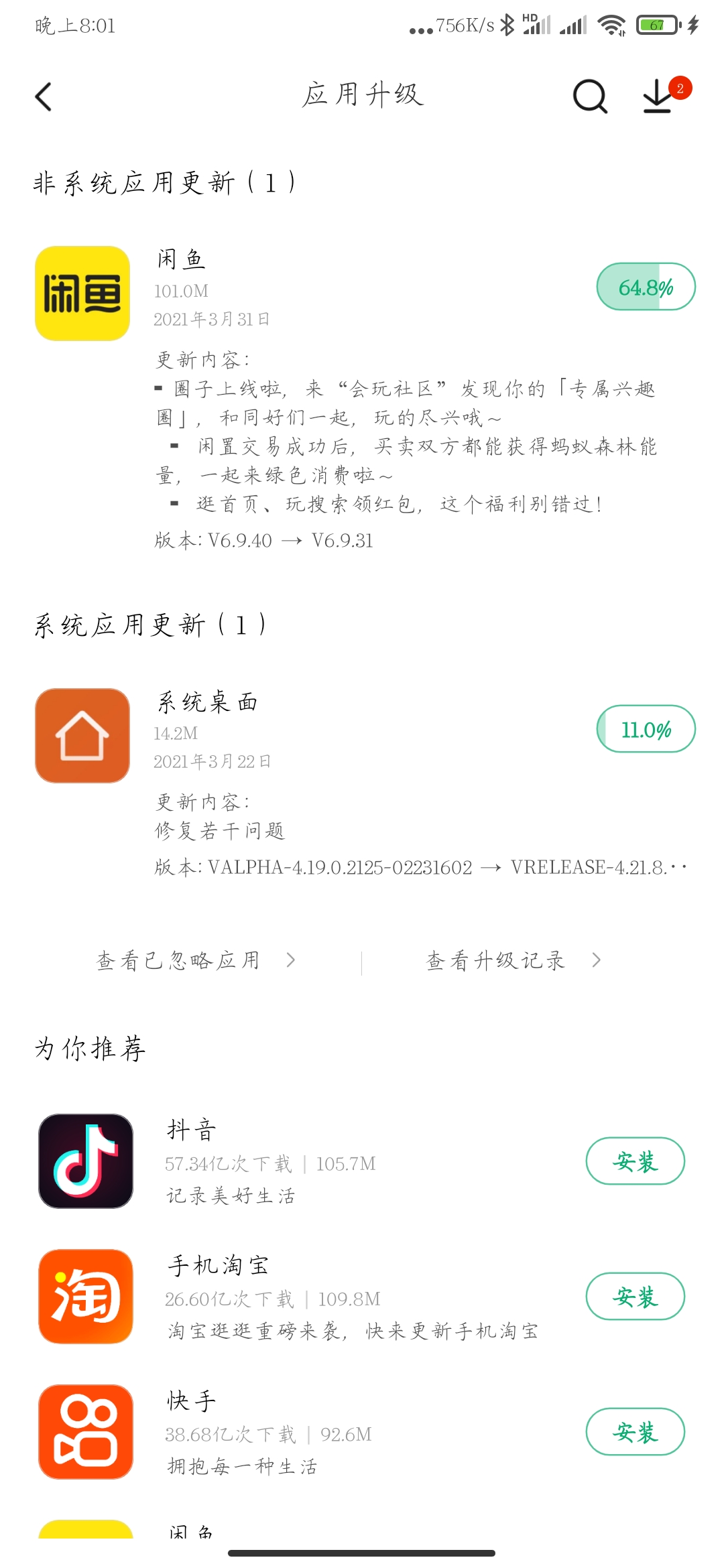This screenshot has height=1568, width=724.
Task: Open 查看升级记录
Action: (x=514, y=960)
